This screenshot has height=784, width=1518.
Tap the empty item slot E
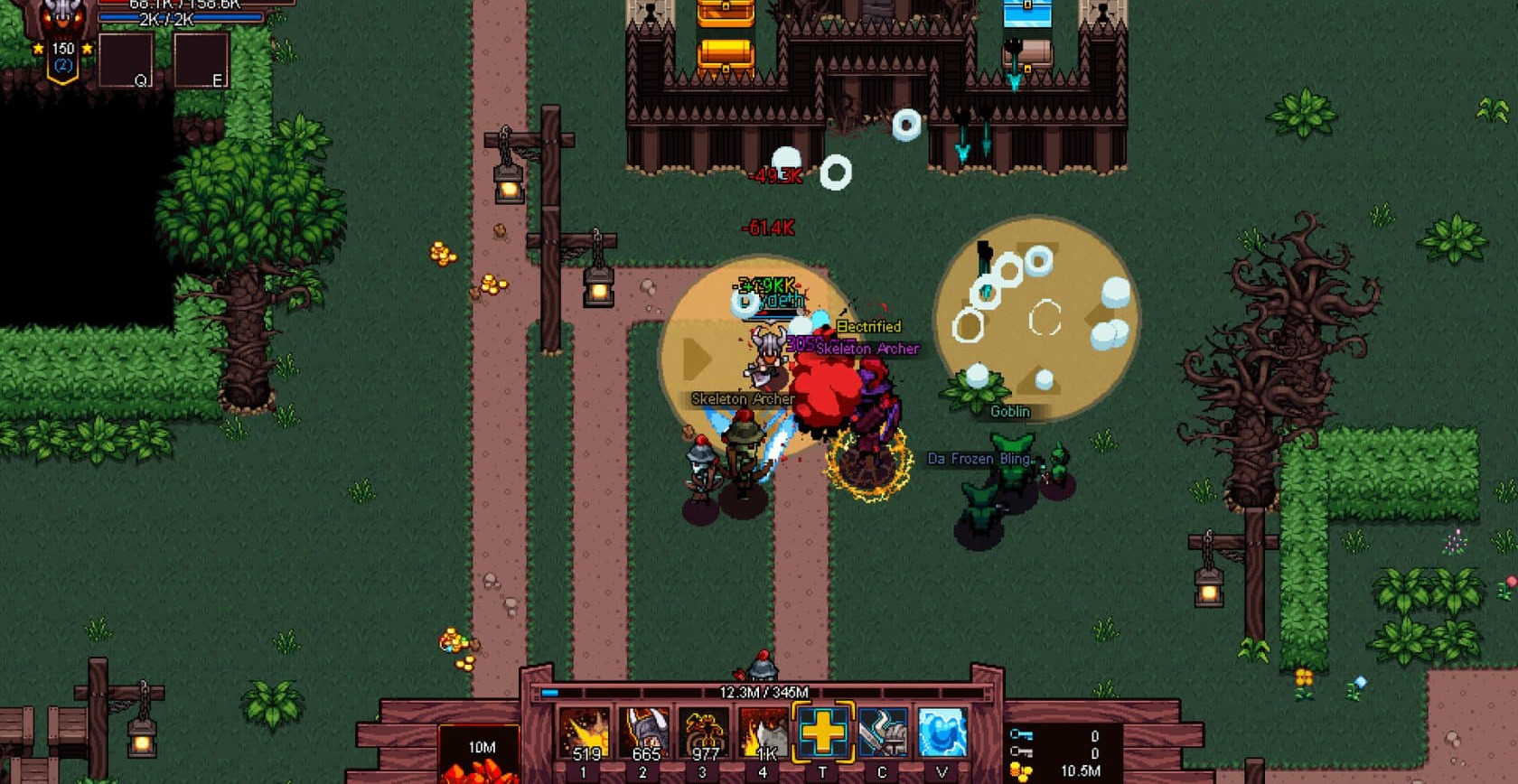click(x=201, y=60)
